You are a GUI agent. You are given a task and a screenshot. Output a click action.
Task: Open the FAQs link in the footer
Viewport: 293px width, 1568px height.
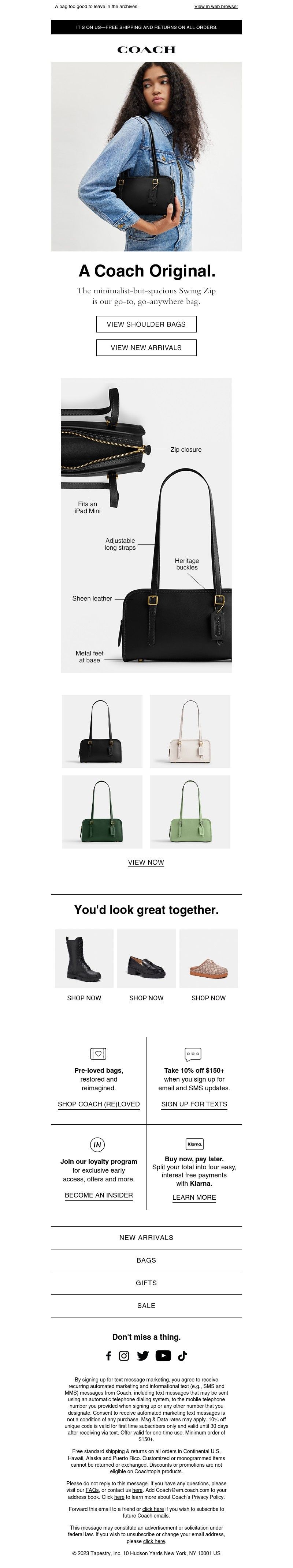coord(92,1490)
